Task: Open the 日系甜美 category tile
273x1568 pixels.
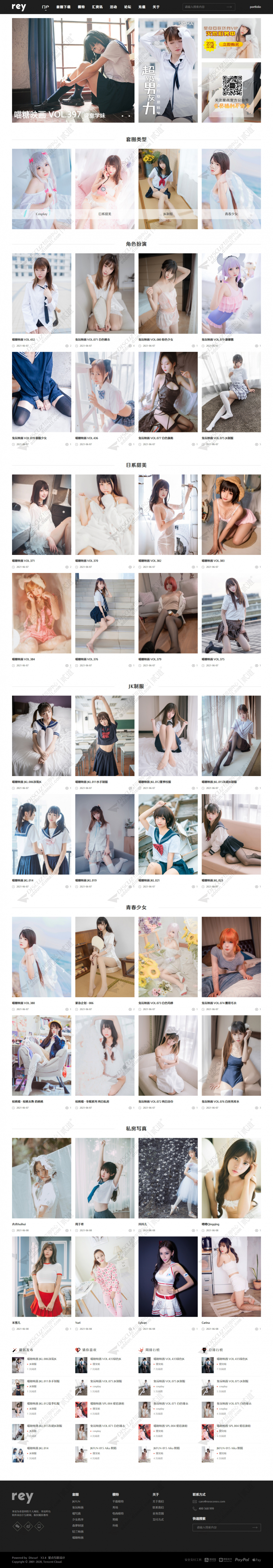Action: pyautogui.click(x=105, y=189)
